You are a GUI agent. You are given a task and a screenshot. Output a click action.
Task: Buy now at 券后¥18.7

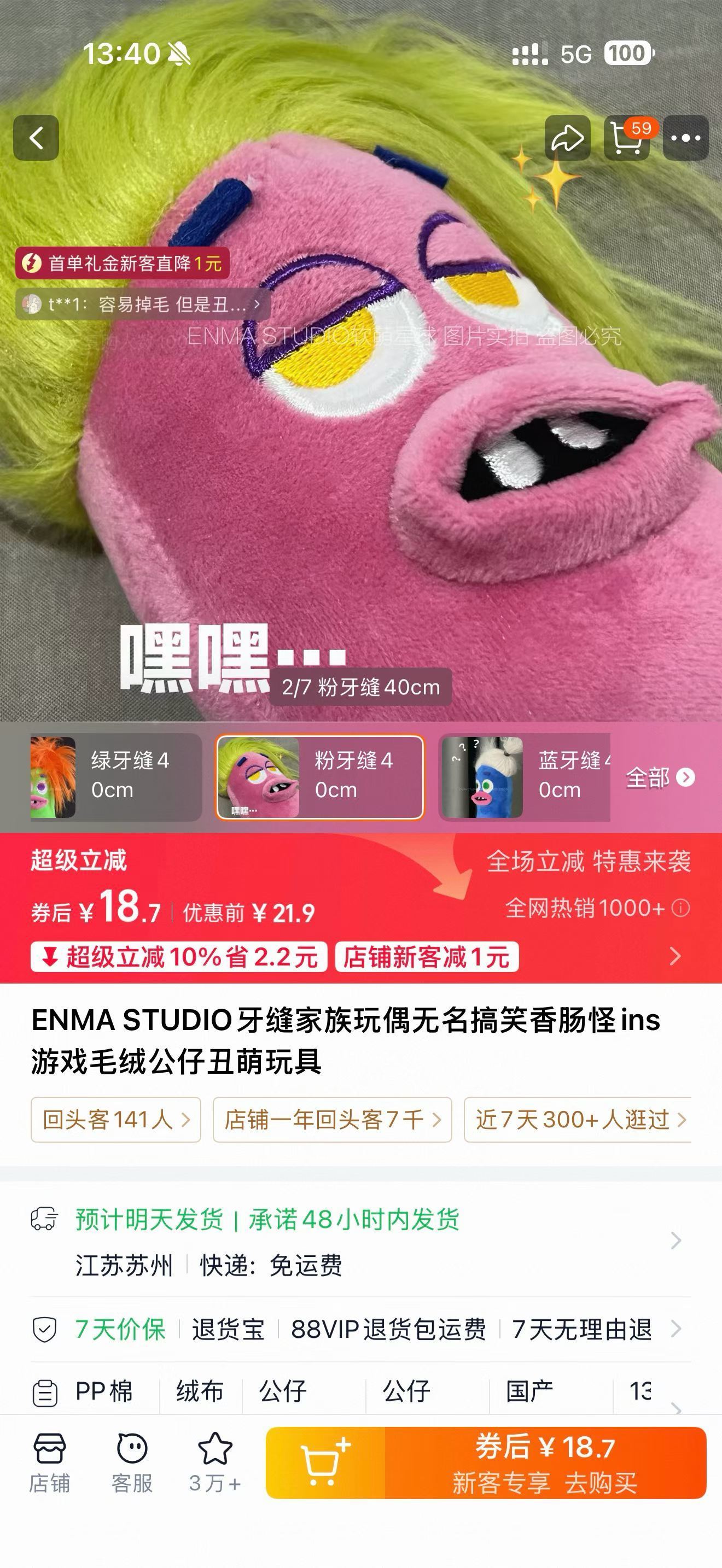(x=545, y=1462)
